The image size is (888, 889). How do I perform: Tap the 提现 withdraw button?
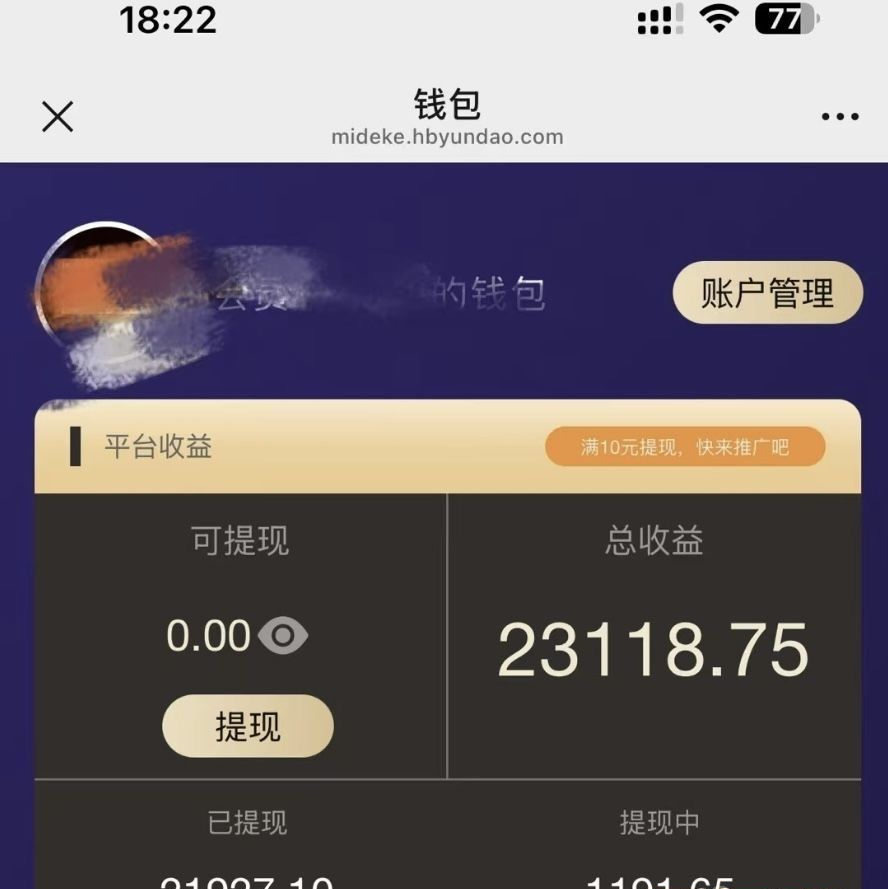[248, 726]
